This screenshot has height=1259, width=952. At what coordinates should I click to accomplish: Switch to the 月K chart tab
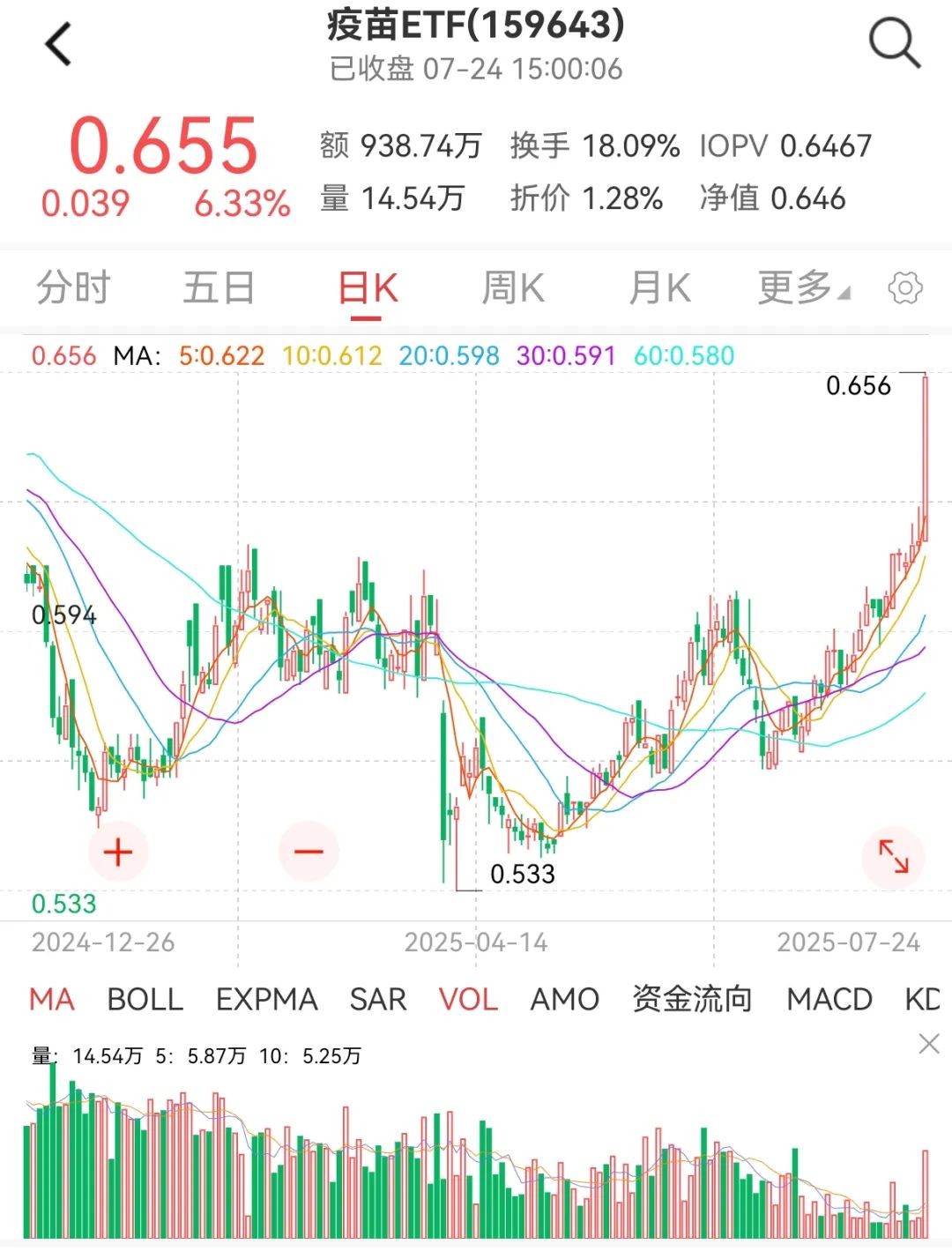click(658, 287)
